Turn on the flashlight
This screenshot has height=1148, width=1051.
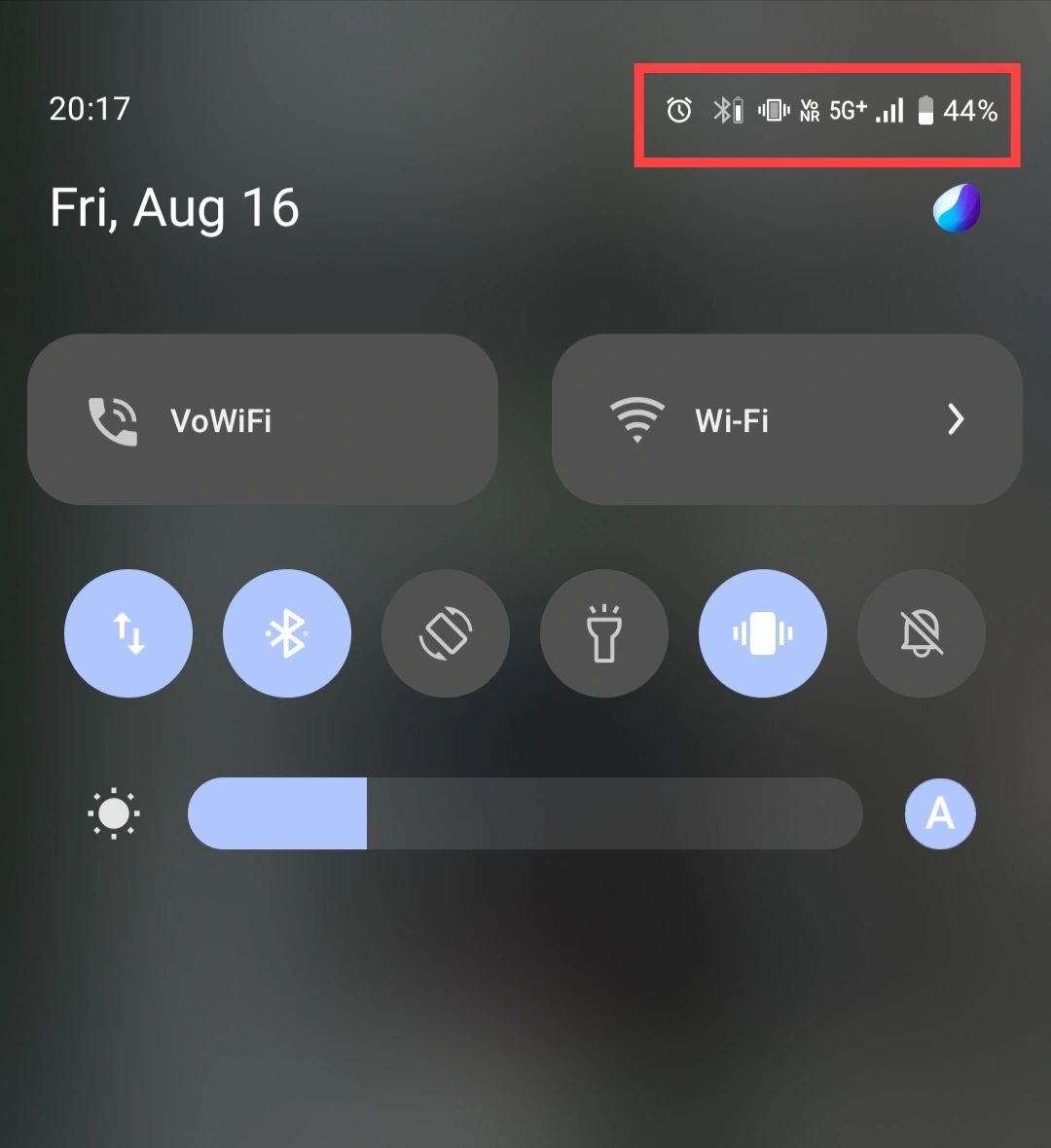[604, 633]
